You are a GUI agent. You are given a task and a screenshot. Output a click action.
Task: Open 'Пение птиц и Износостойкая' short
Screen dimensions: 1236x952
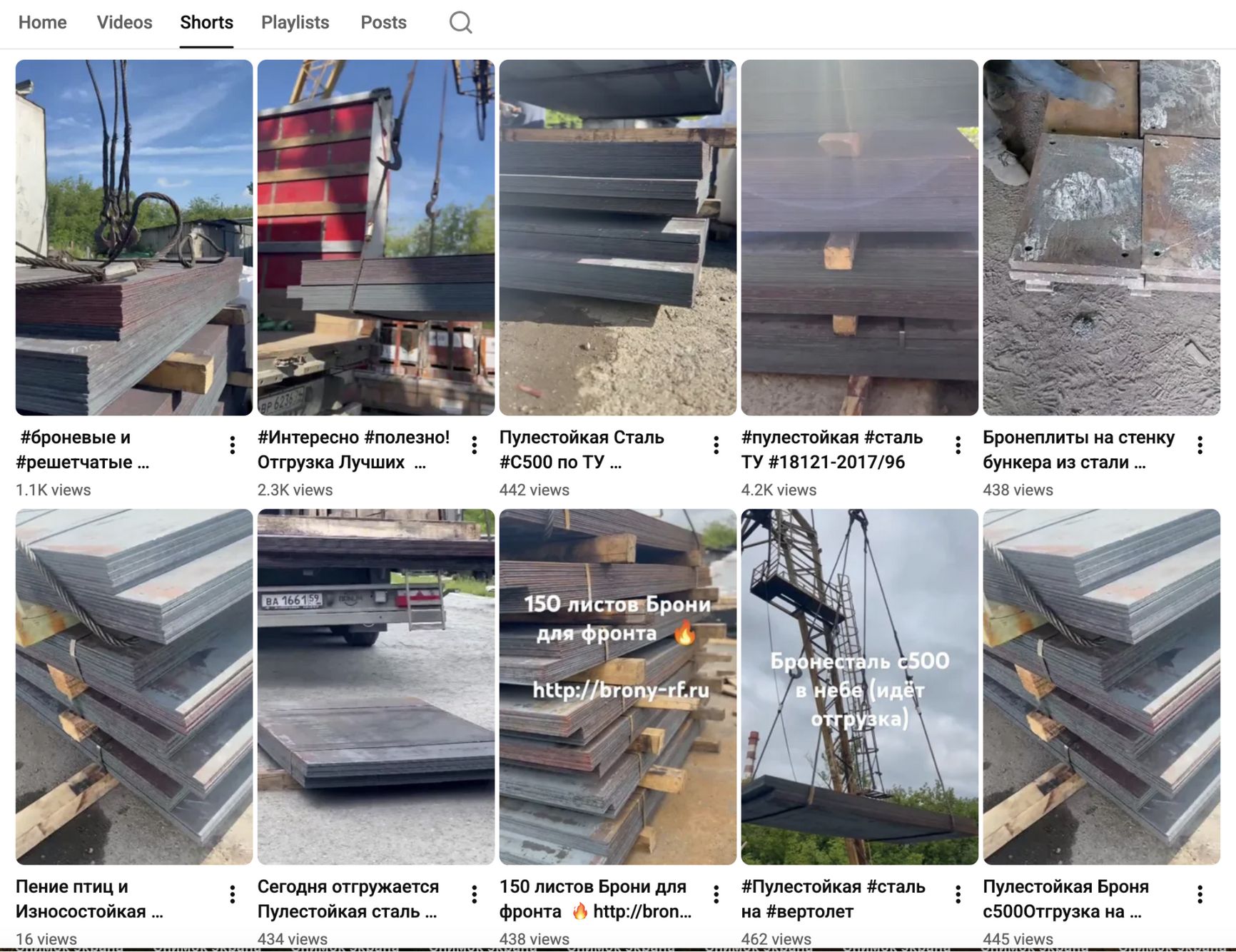pos(133,687)
